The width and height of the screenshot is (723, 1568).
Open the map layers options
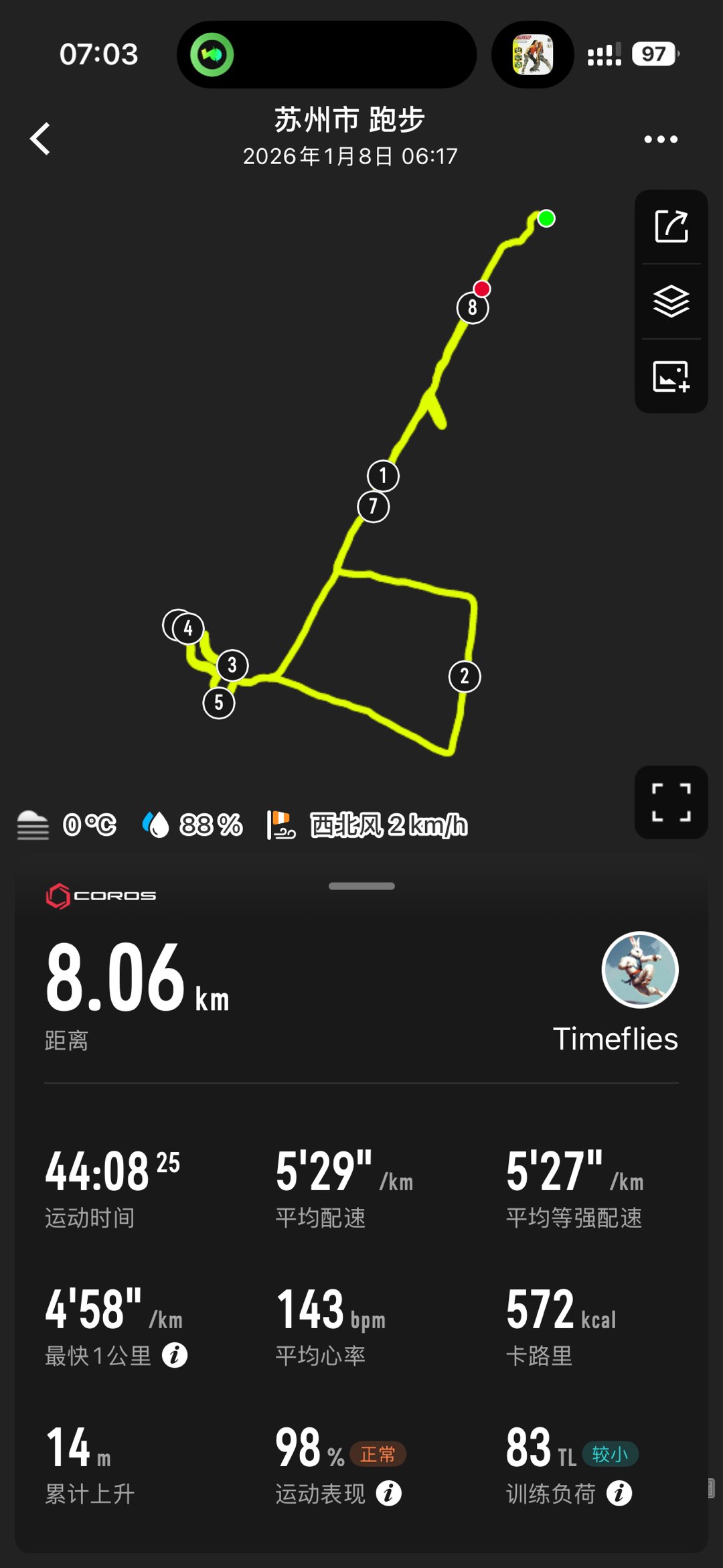pos(671,301)
